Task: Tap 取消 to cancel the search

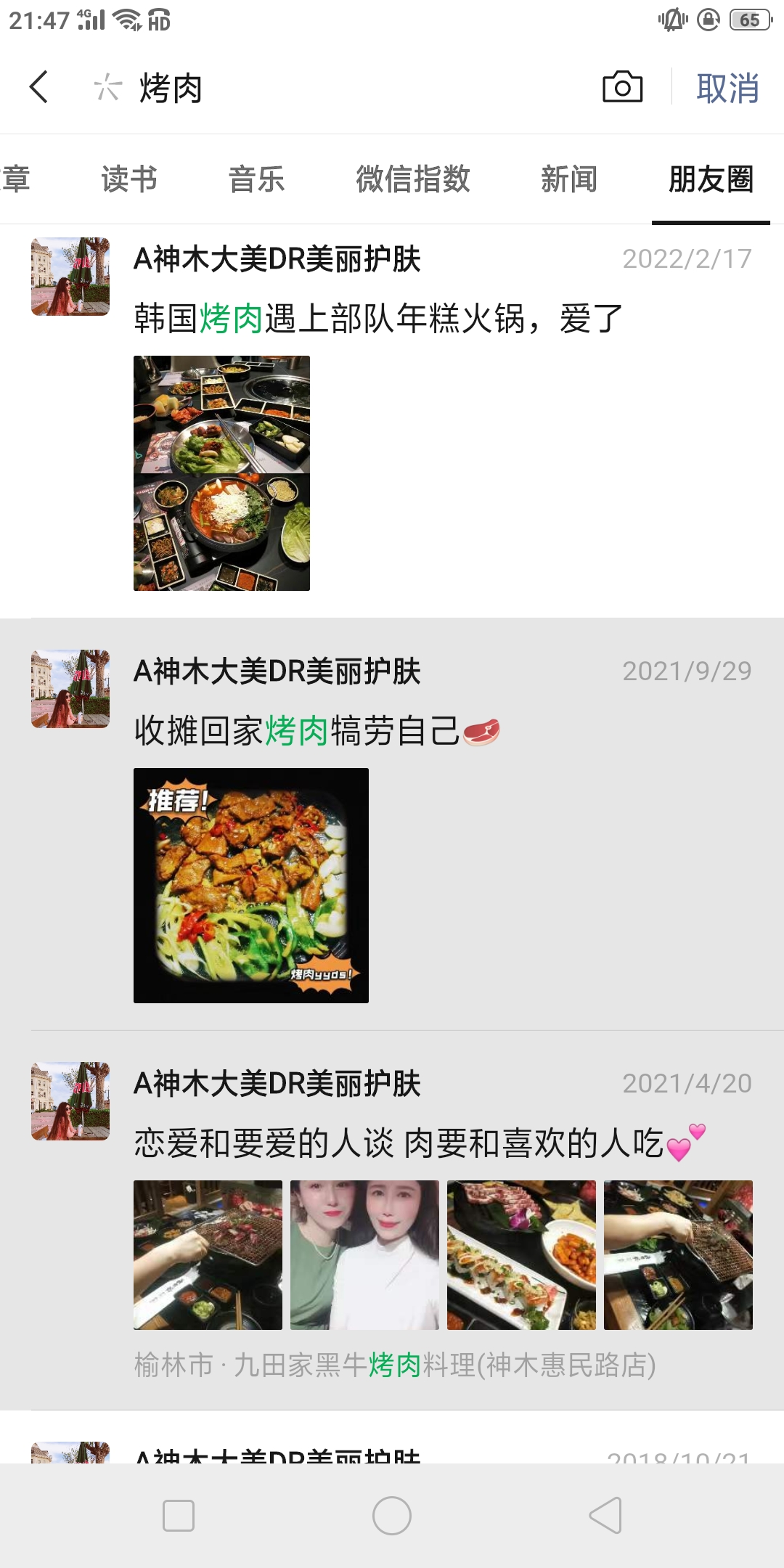Action: pyautogui.click(x=727, y=88)
